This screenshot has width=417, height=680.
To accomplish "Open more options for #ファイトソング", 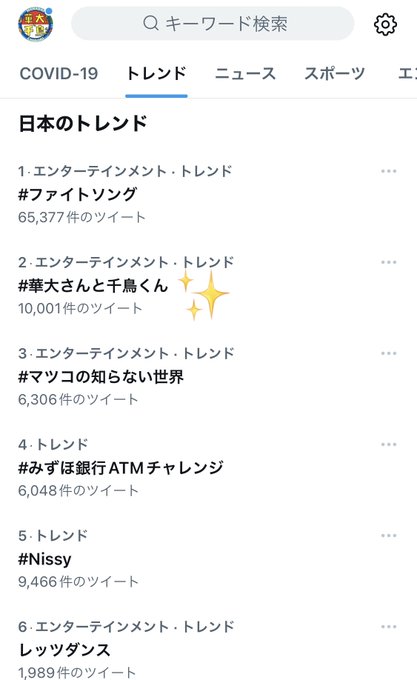I will (389, 171).
